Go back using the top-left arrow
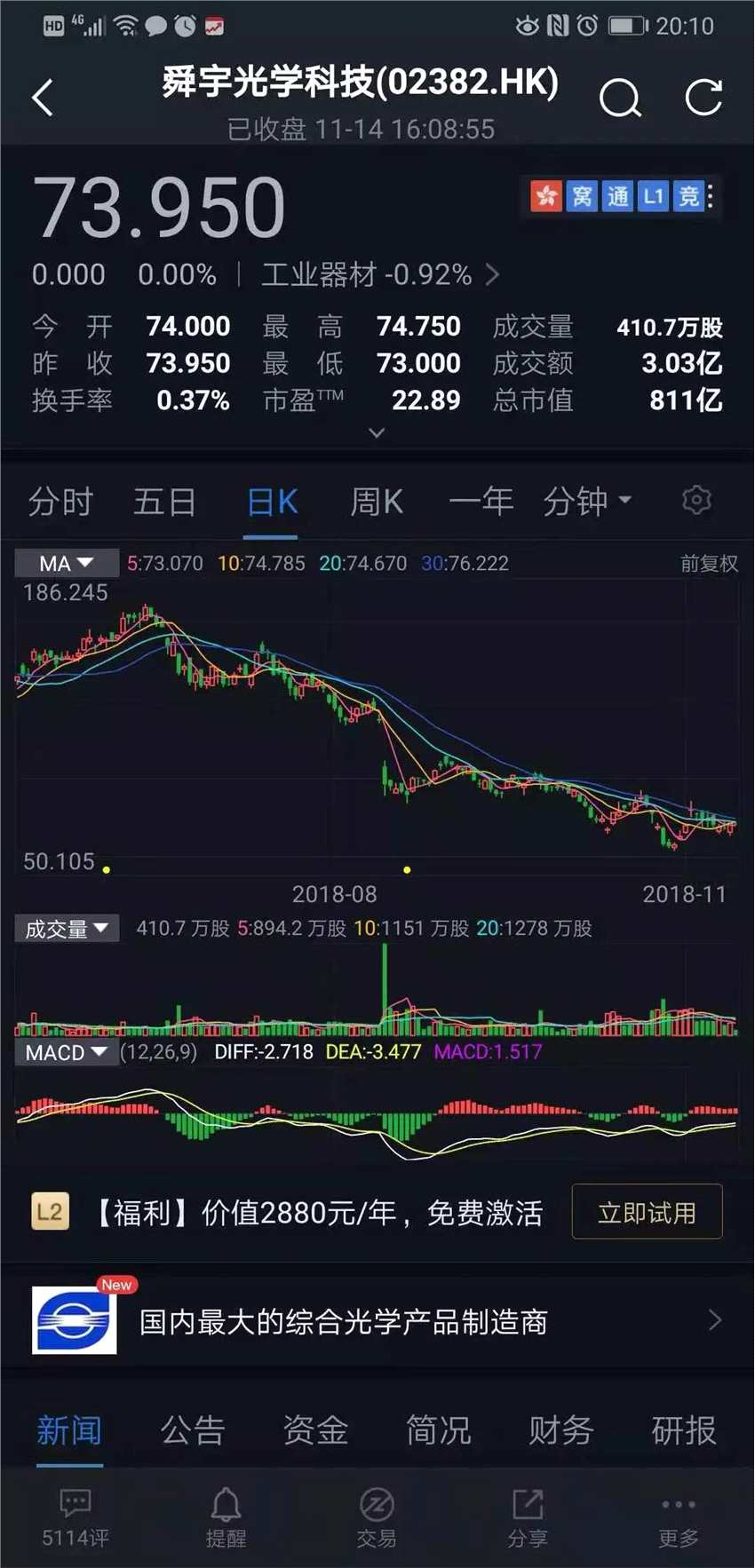The image size is (755, 1568). pyautogui.click(x=43, y=98)
